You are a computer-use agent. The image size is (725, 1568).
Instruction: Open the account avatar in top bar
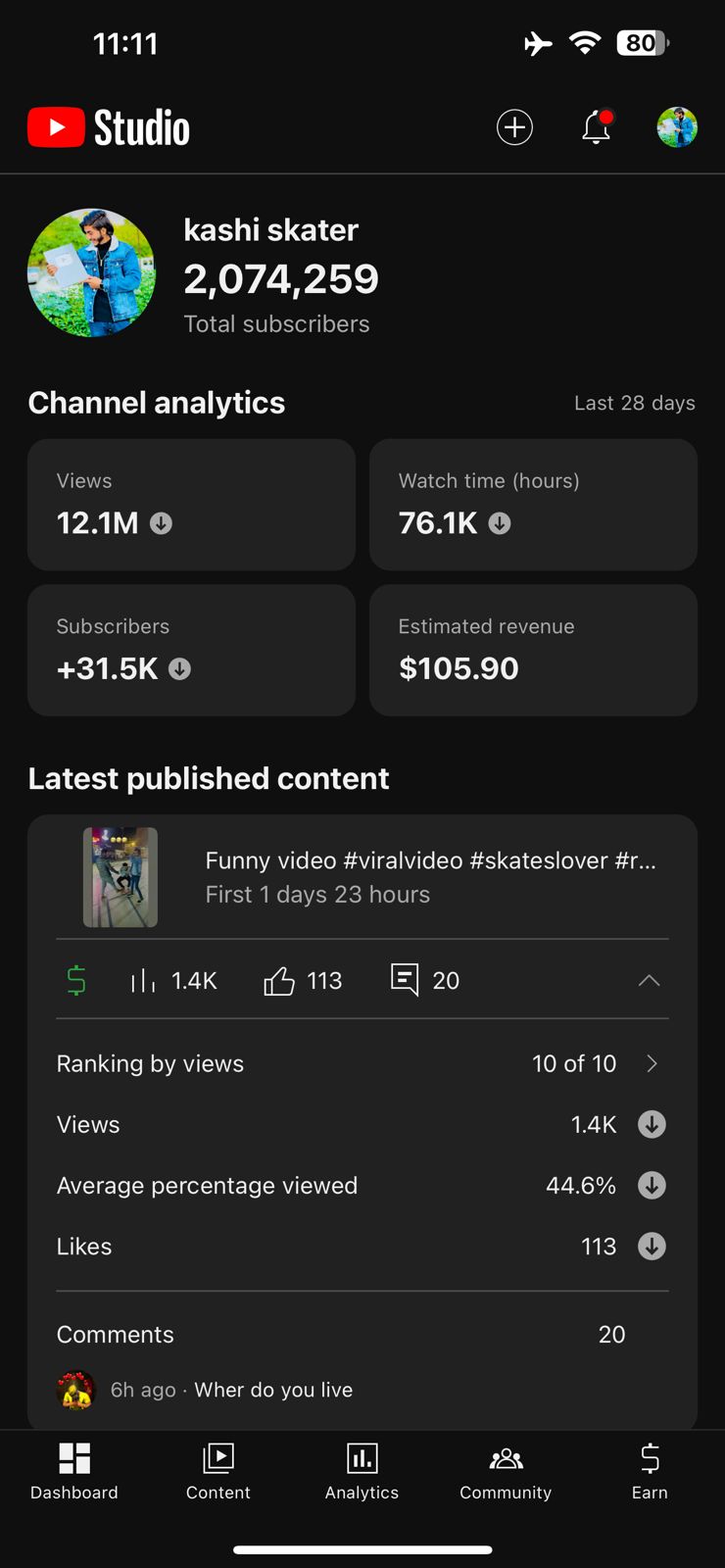pyautogui.click(x=677, y=127)
